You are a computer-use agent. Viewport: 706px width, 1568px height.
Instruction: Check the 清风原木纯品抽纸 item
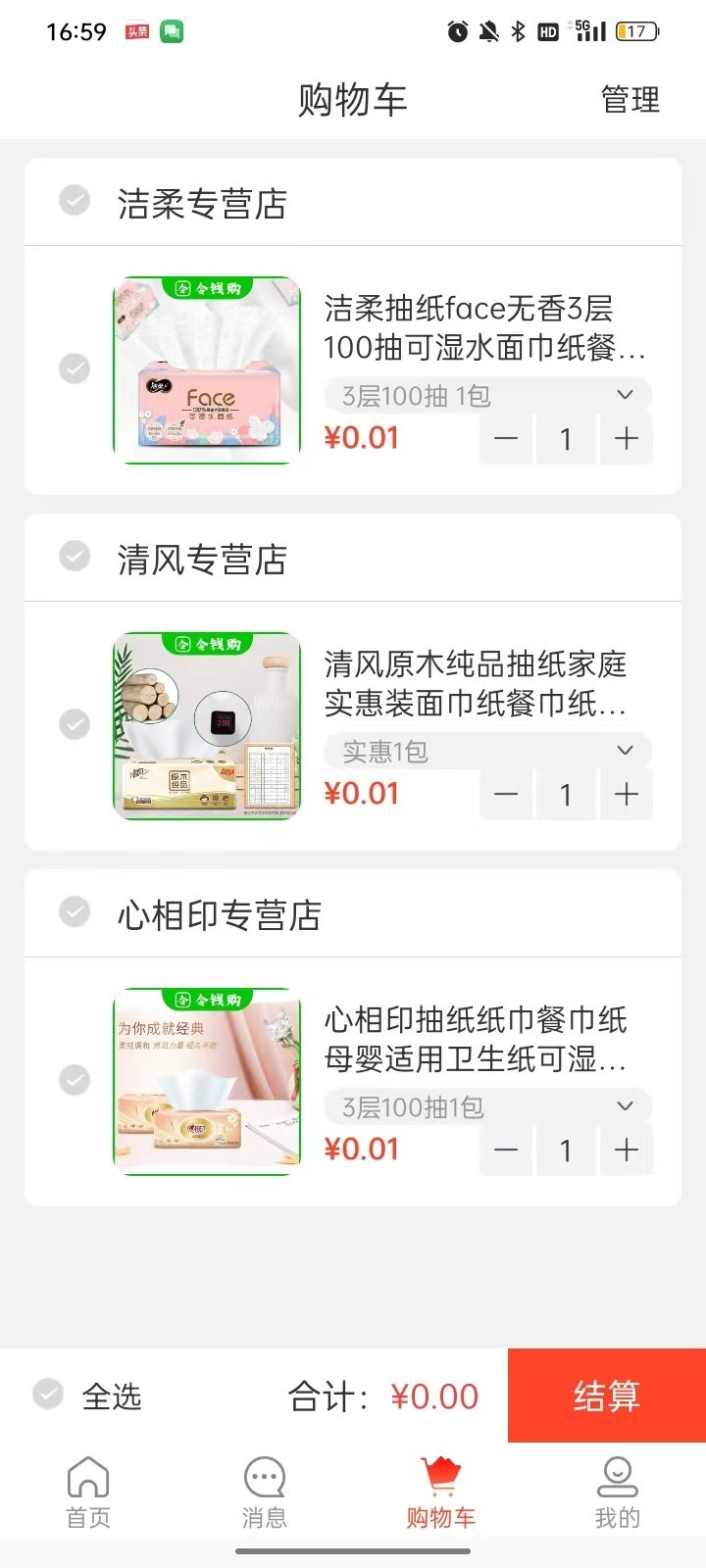point(75,724)
